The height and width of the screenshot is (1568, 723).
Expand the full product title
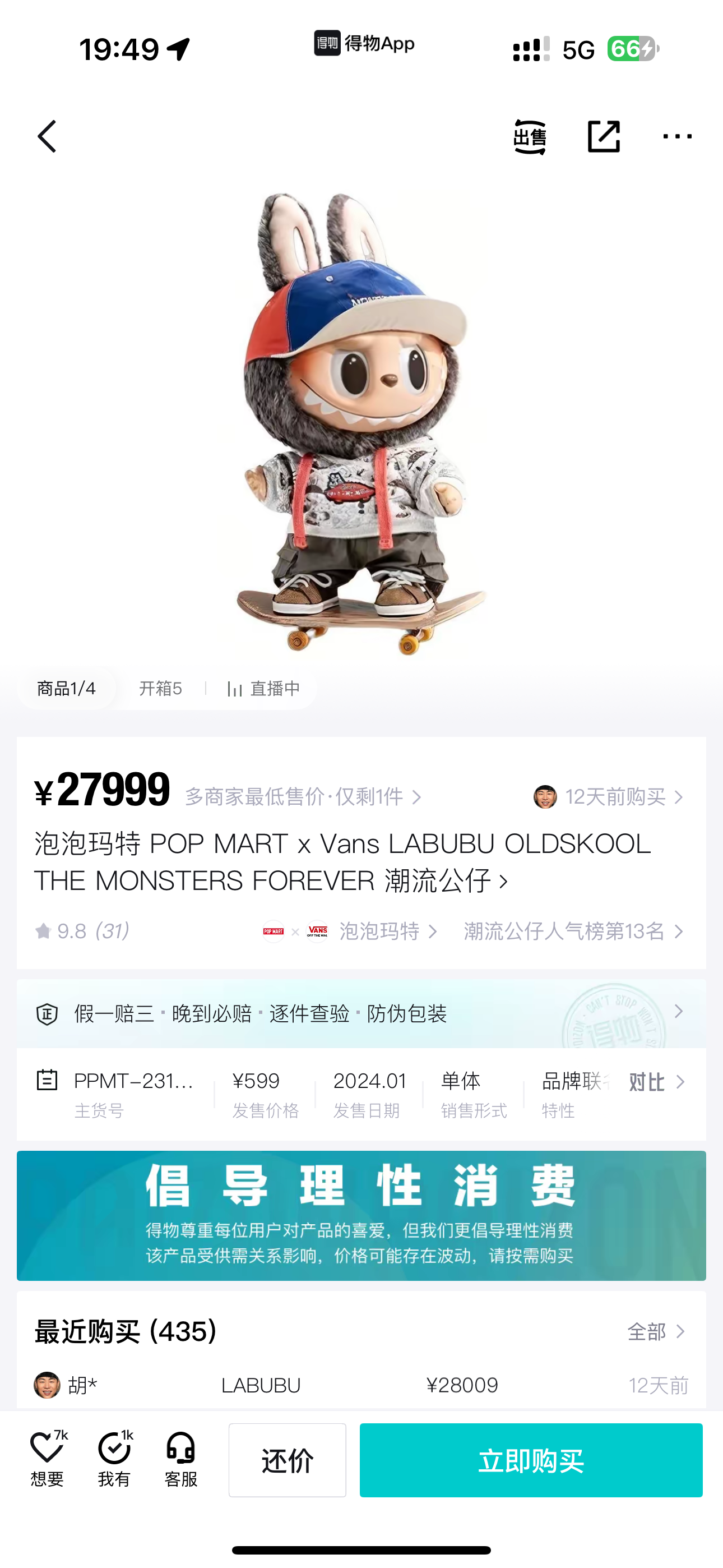(503, 881)
